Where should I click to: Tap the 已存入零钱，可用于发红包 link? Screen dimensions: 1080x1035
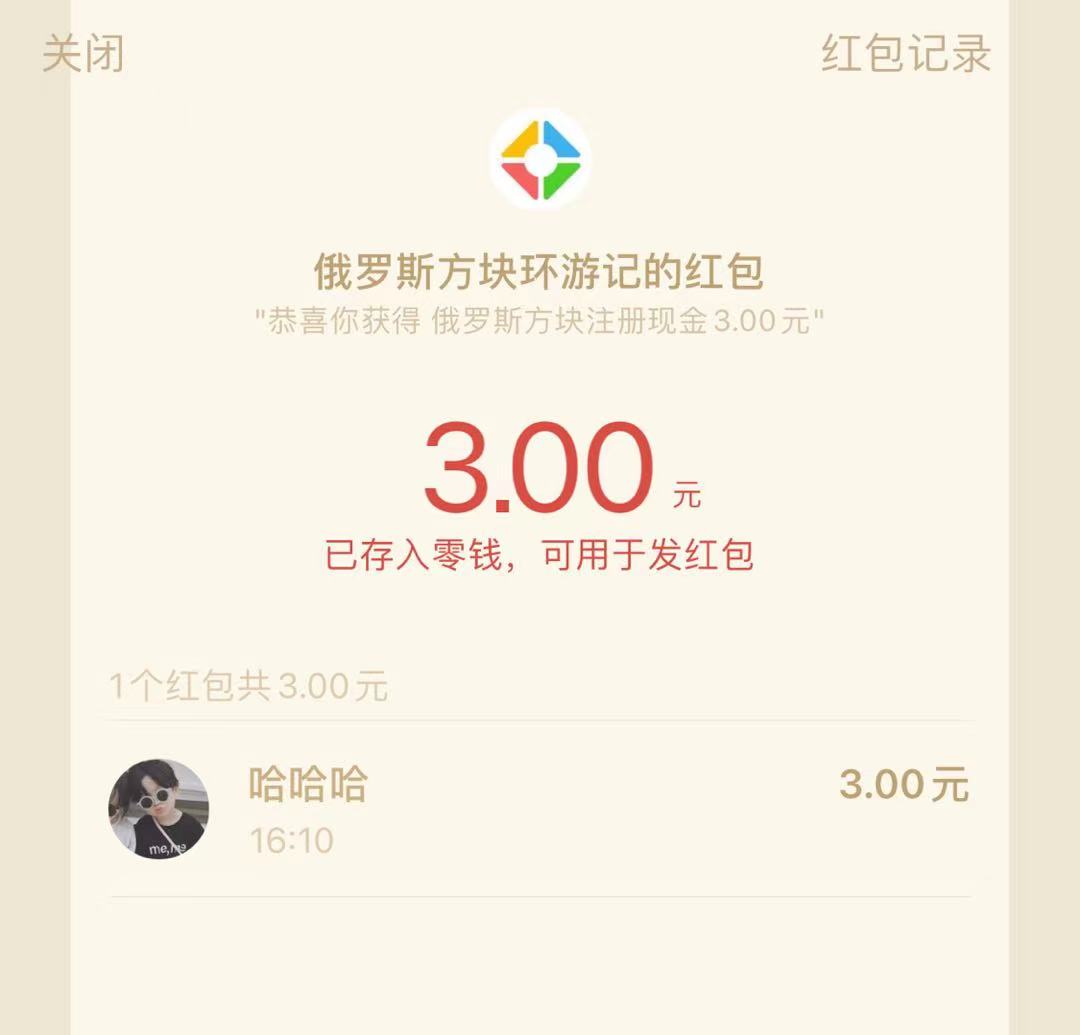tap(539, 555)
